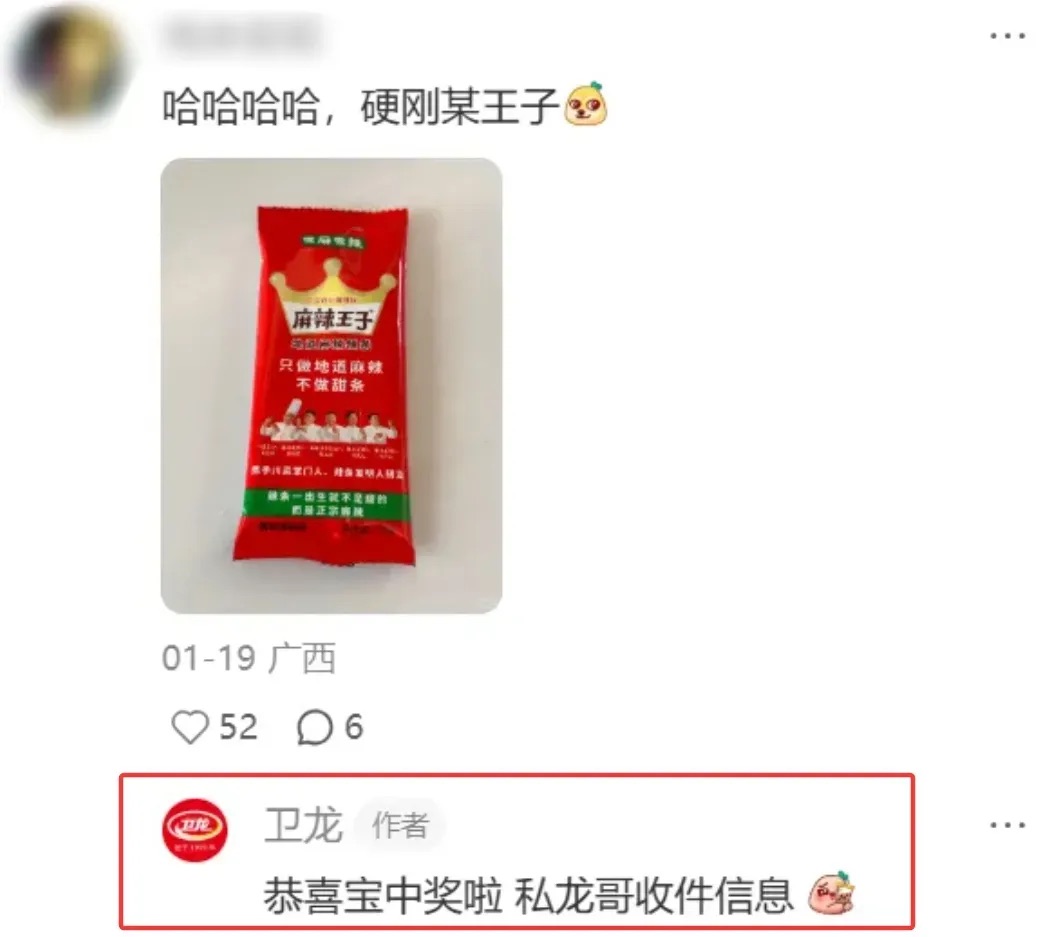This screenshot has width=1045, height=937.
Task: Like the comment with 52 likes
Action: [x=190, y=727]
